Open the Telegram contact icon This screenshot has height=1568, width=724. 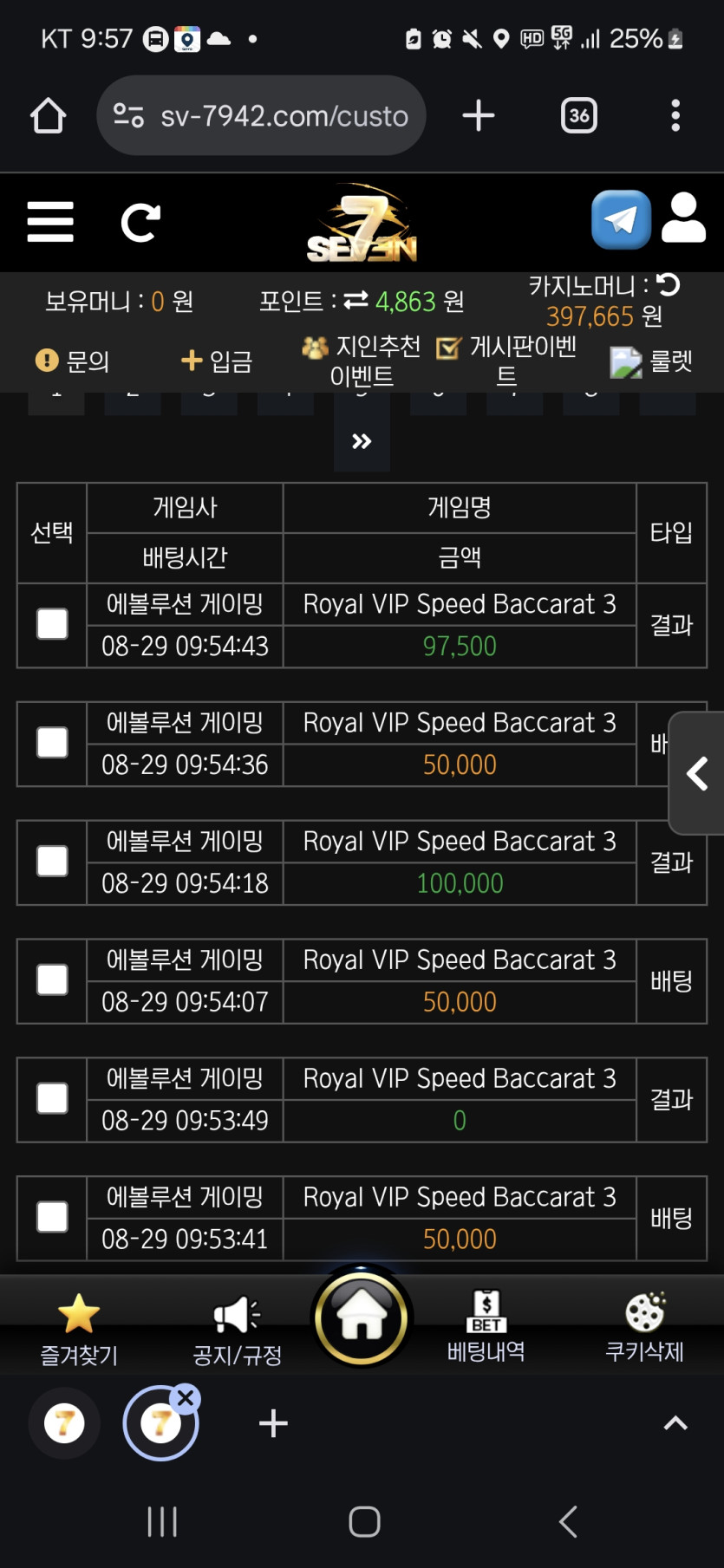[x=621, y=219]
